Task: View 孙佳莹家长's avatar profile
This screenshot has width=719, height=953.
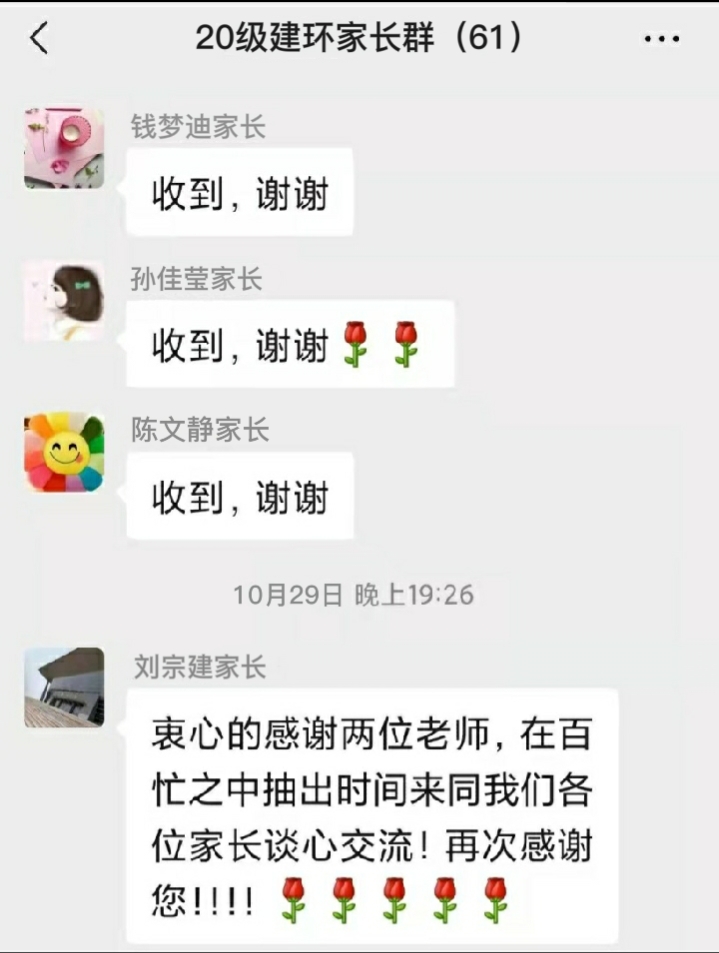Action: (64, 301)
